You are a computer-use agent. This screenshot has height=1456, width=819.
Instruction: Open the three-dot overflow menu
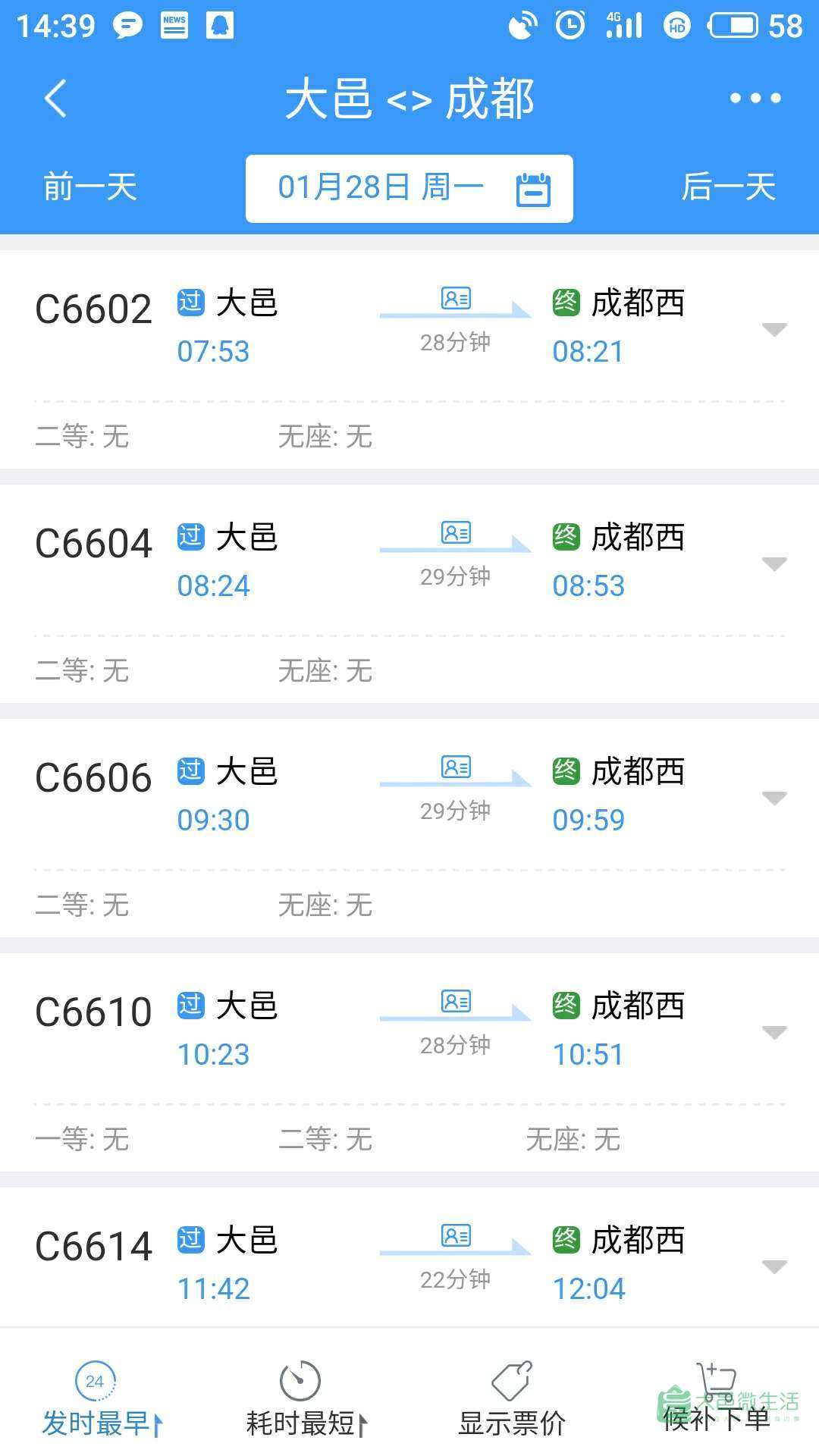coord(755,98)
